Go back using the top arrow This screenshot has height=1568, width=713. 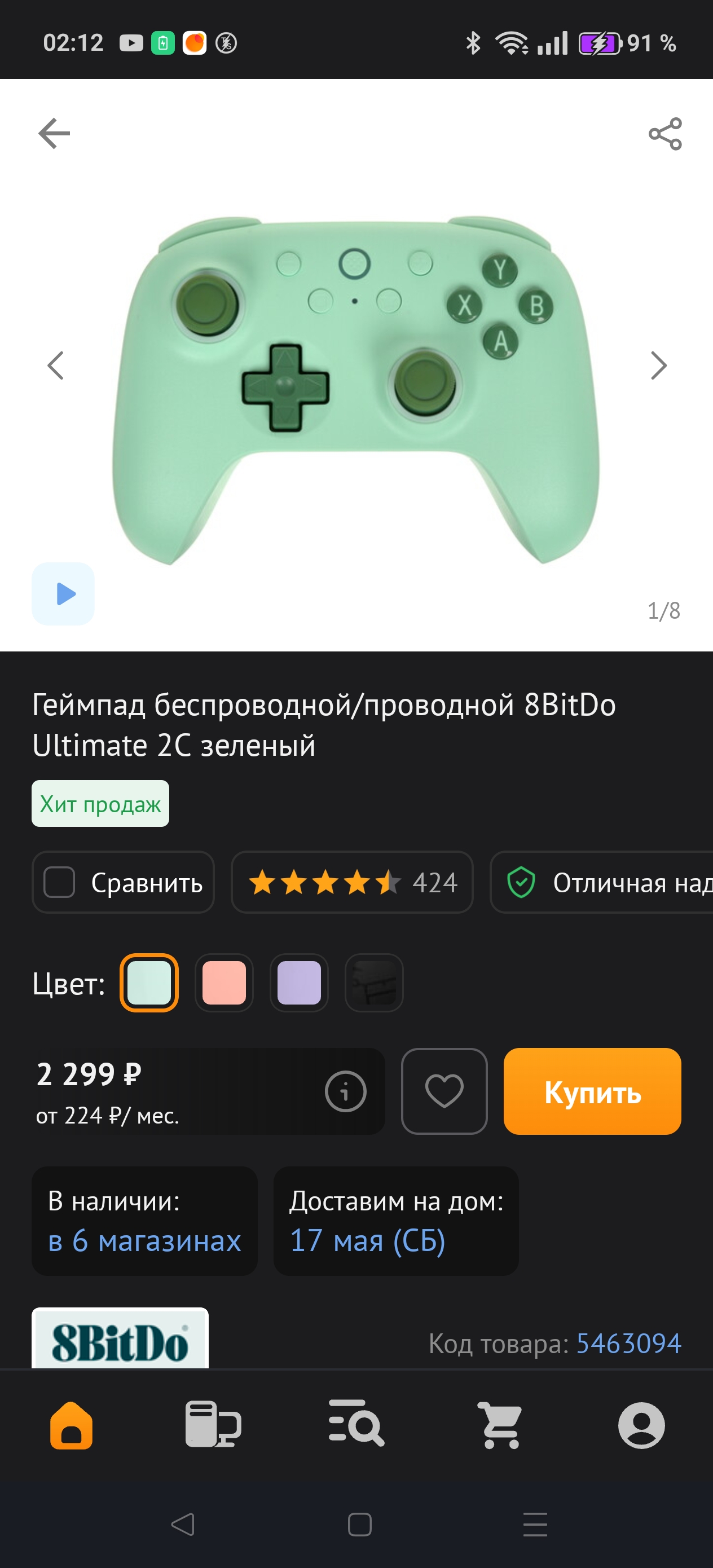pos(54,133)
